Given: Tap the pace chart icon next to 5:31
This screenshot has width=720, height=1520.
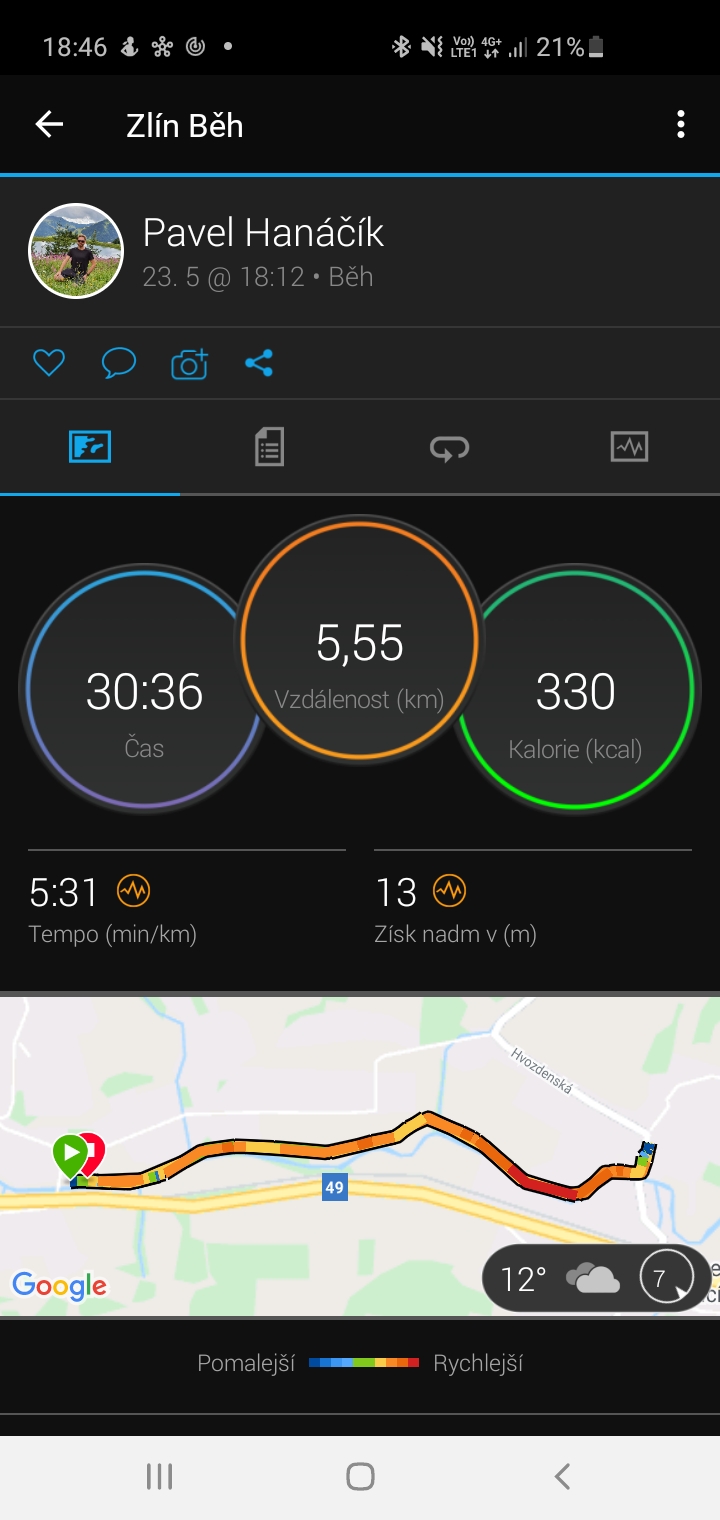Looking at the screenshot, I should 133,890.
